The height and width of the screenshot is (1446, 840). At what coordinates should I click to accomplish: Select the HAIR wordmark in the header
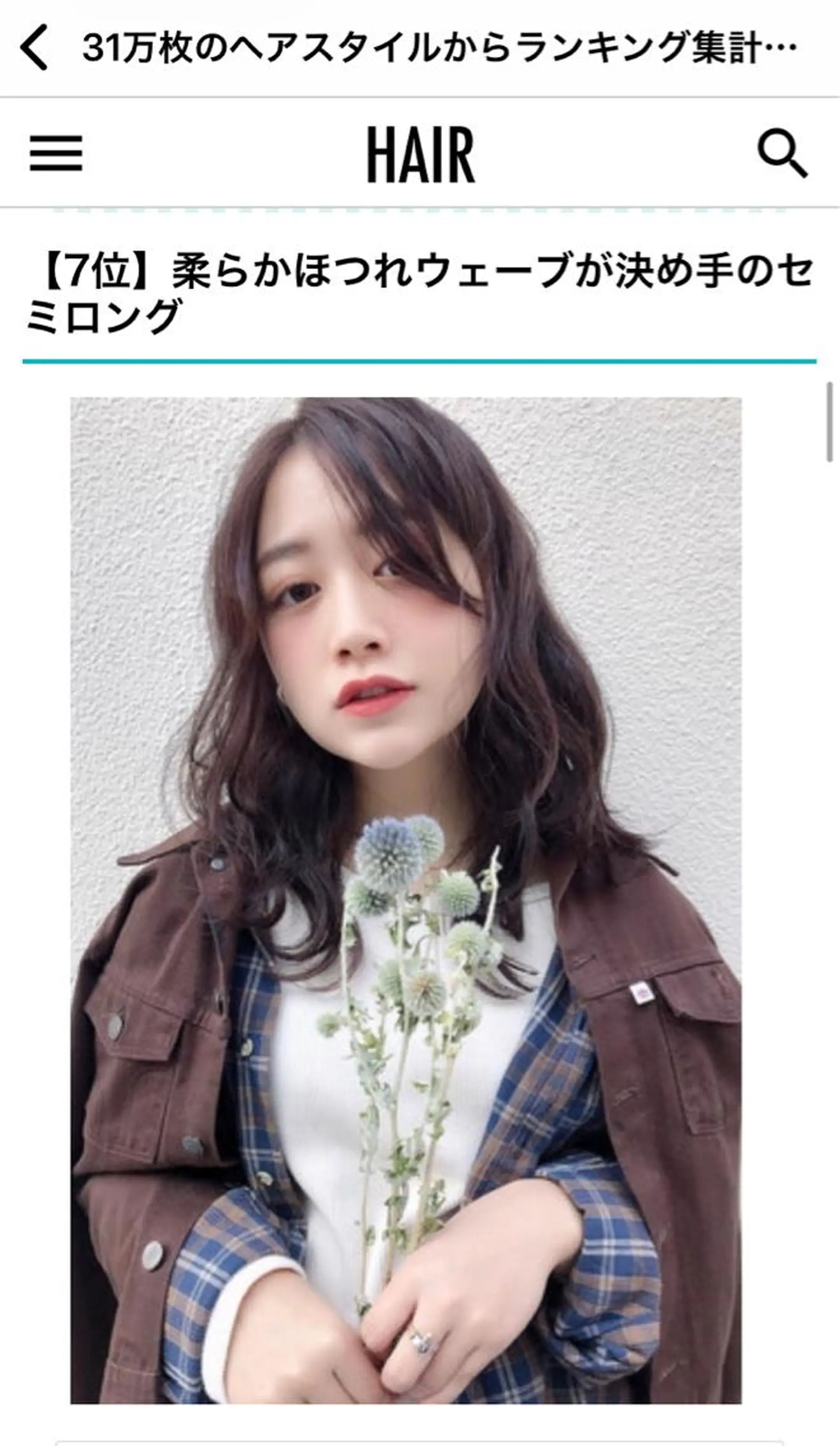[420, 152]
